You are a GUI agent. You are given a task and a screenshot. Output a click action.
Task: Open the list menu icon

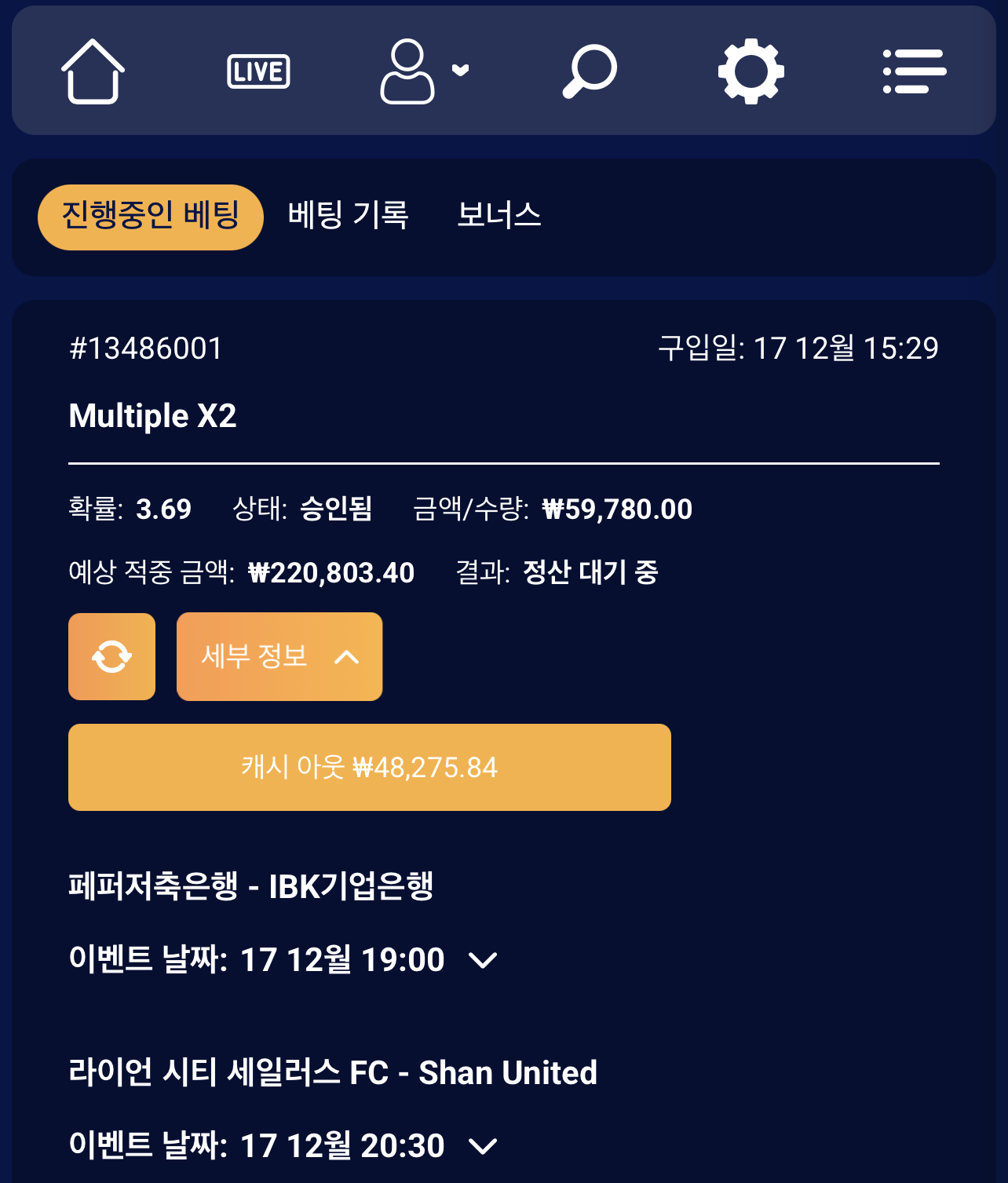click(914, 71)
